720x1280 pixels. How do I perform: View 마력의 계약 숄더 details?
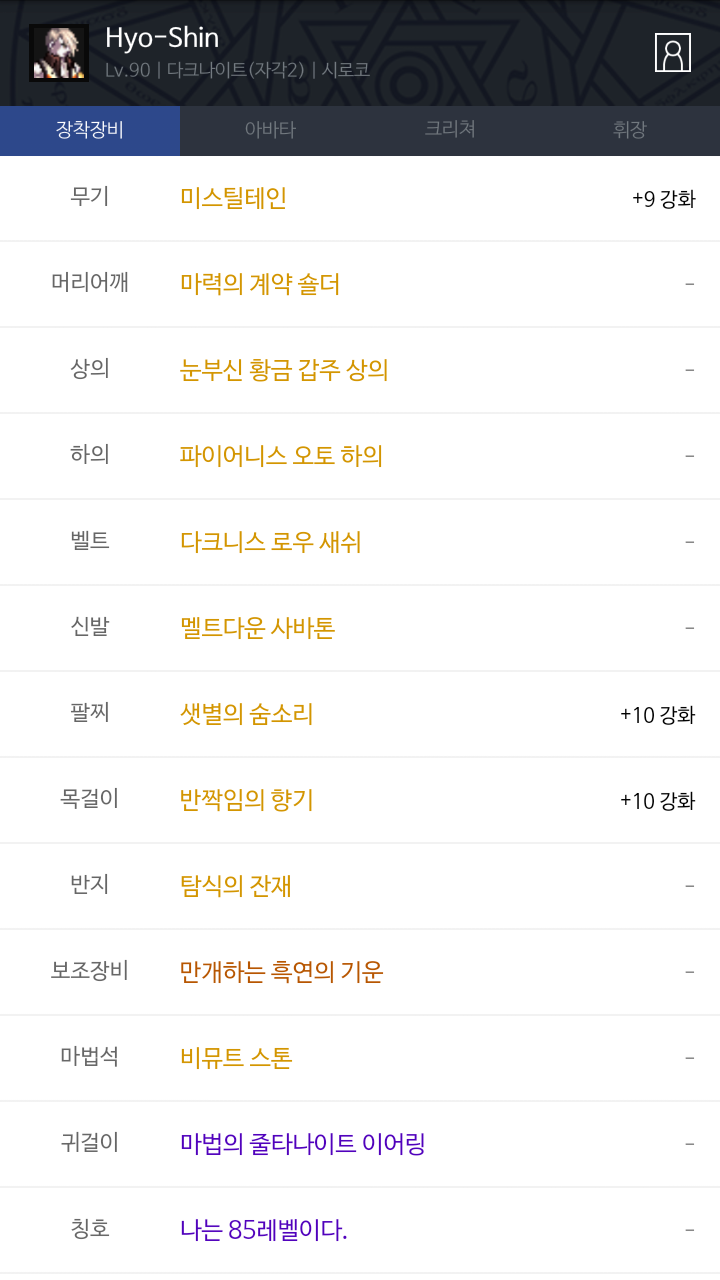click(x=260, y=284)
